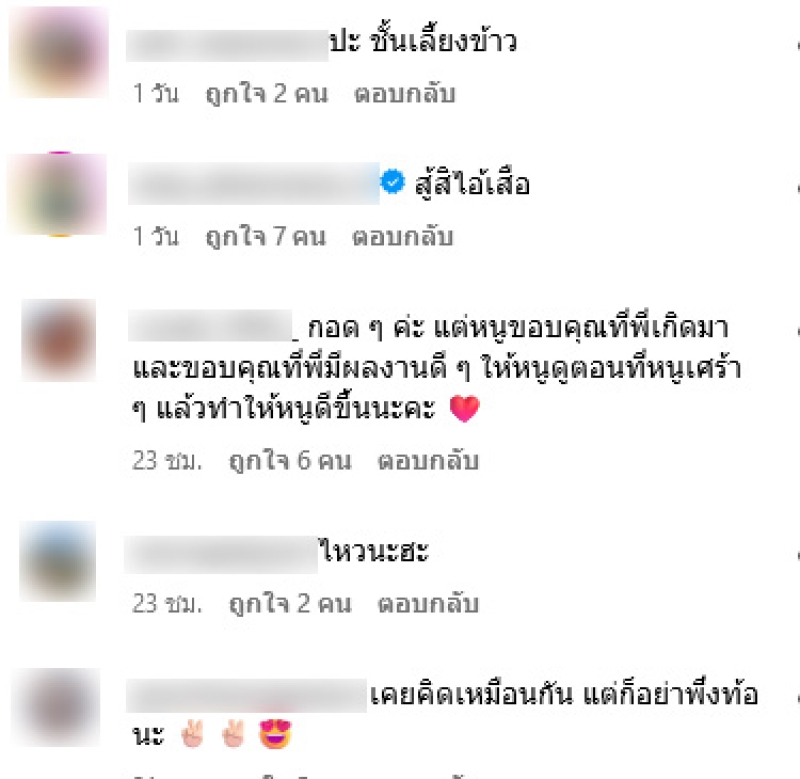Screen dimensions: 800x779
Task: Reply to the "ชั้นเลี้ยงข้าว" comment
Action: [404, 95]
